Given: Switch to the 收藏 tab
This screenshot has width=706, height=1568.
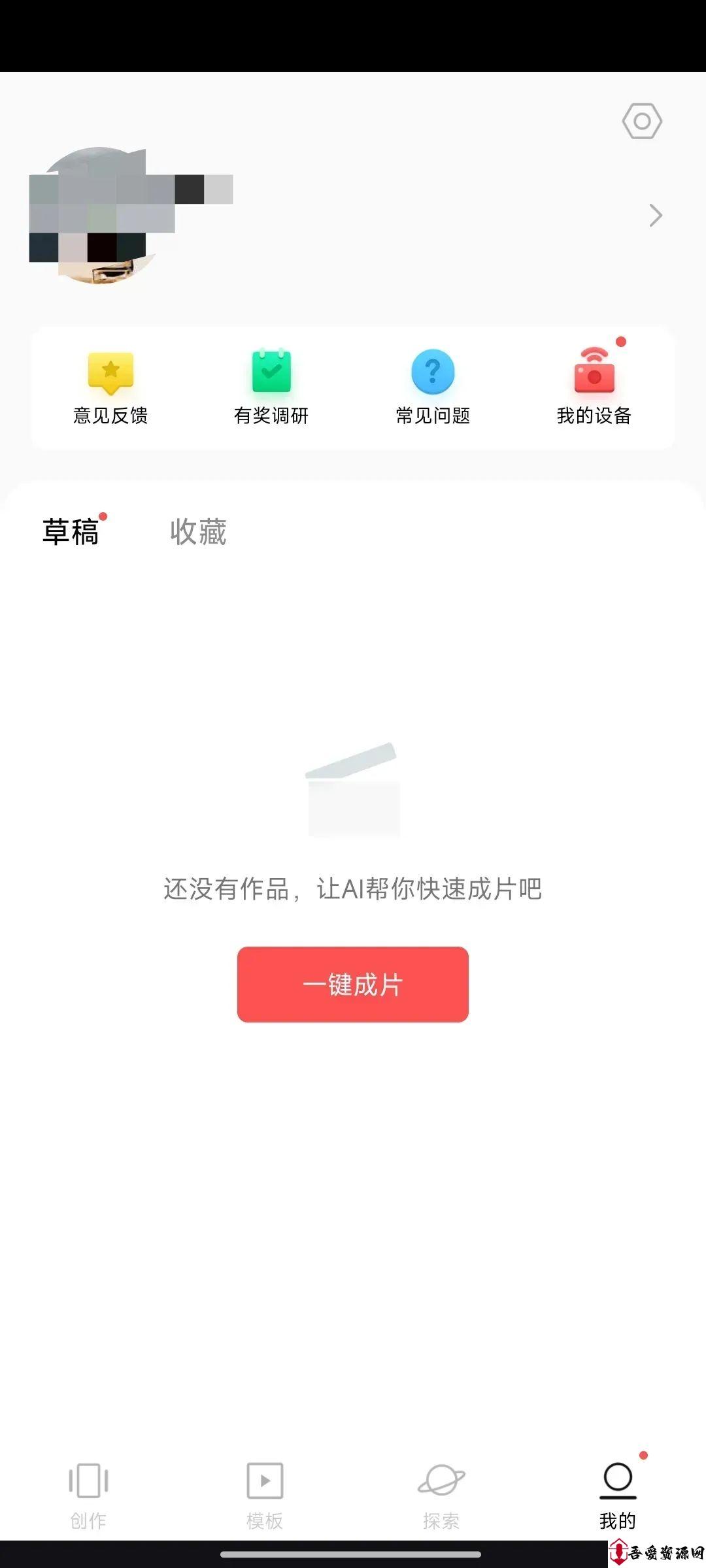Looking at the screenshot, I should (x=198, y=532).
